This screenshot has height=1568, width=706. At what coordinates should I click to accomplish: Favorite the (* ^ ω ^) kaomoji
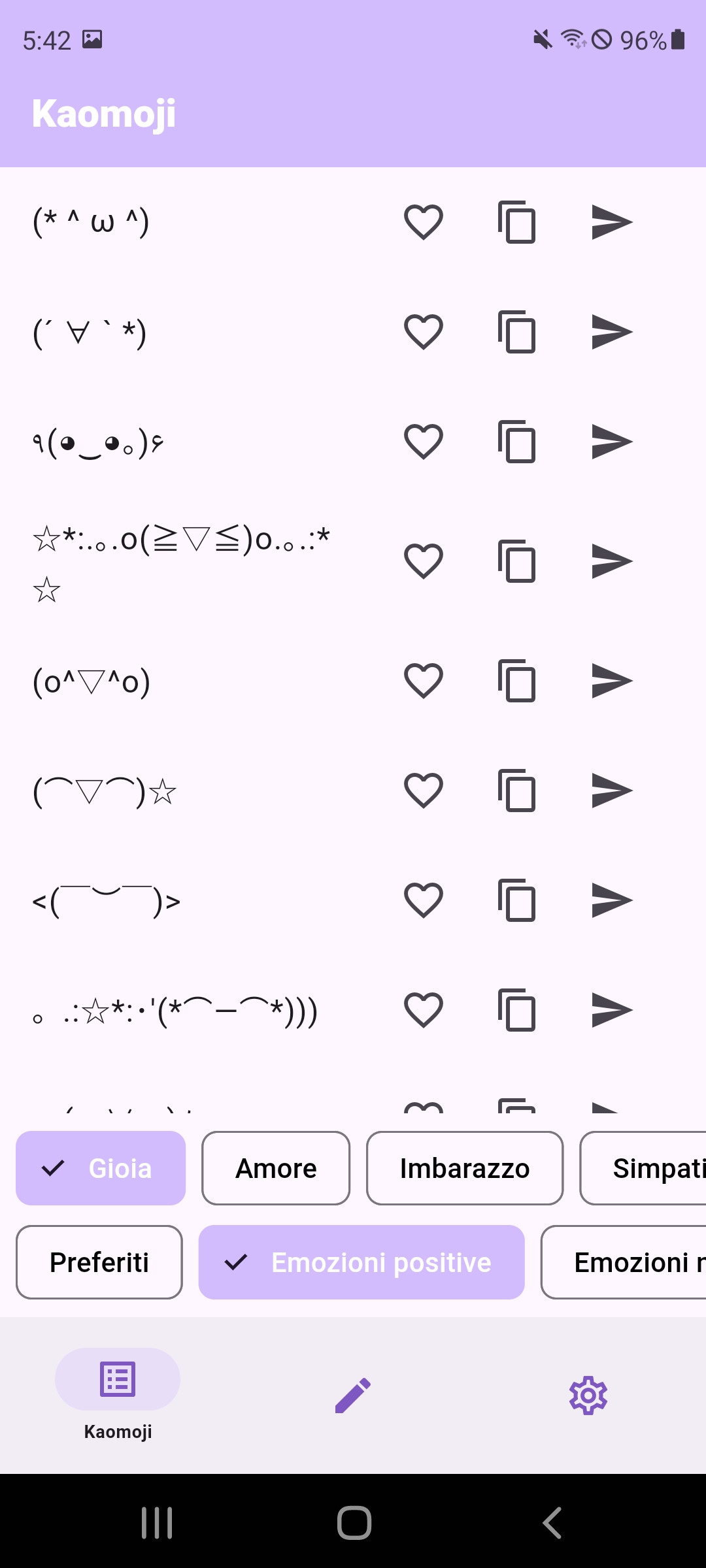(424, 222)
